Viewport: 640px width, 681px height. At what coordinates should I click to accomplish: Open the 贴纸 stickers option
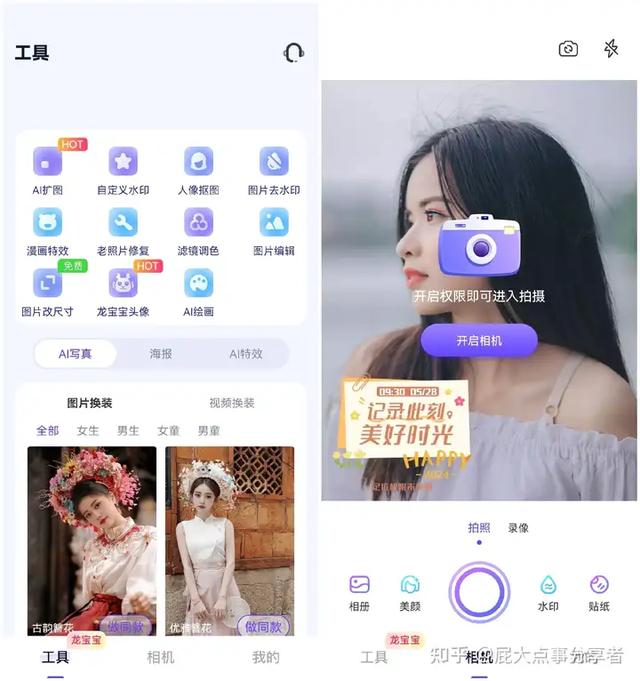[x=599, y=592]
